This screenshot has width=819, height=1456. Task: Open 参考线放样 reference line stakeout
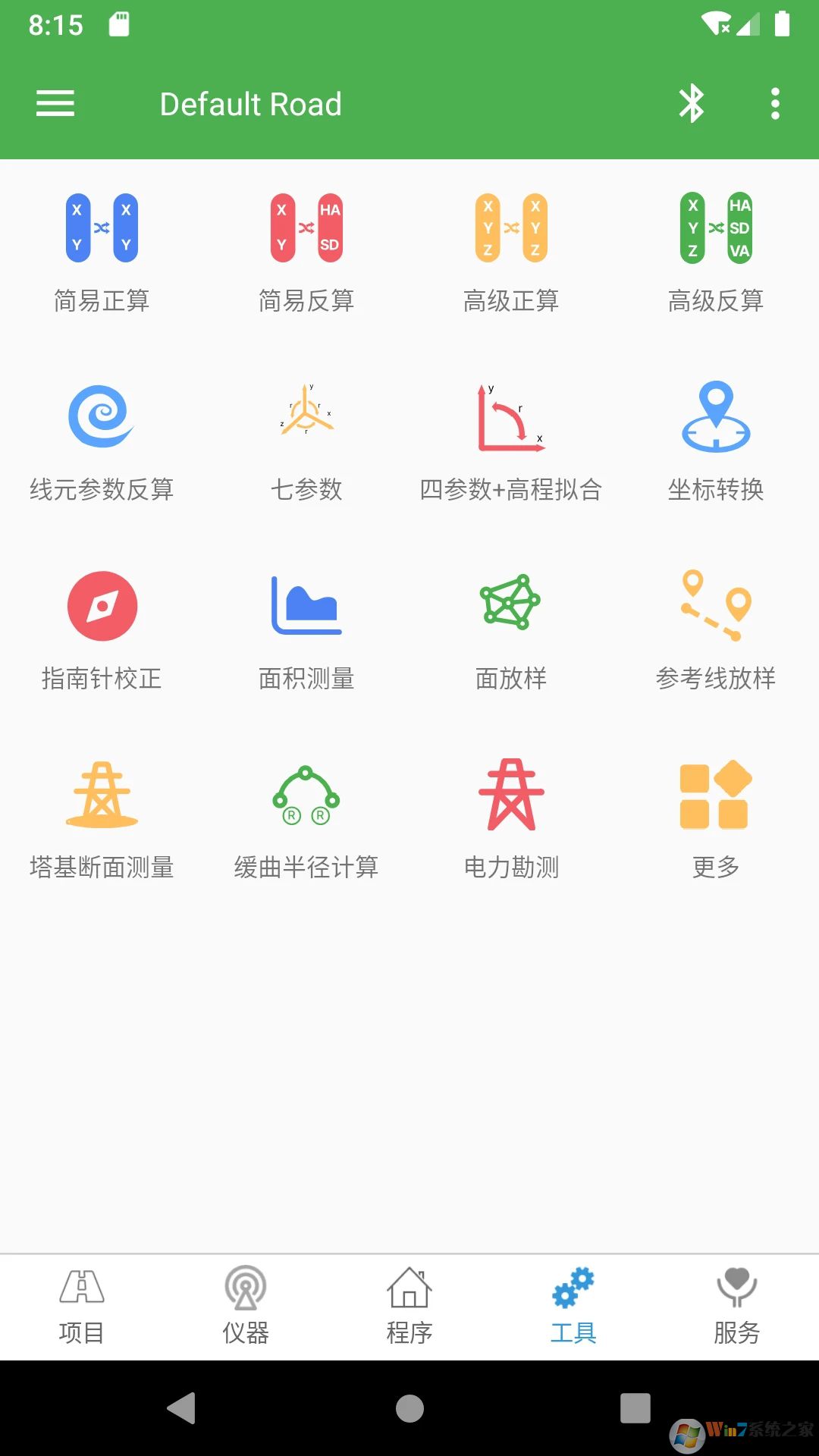click(715, 629)
